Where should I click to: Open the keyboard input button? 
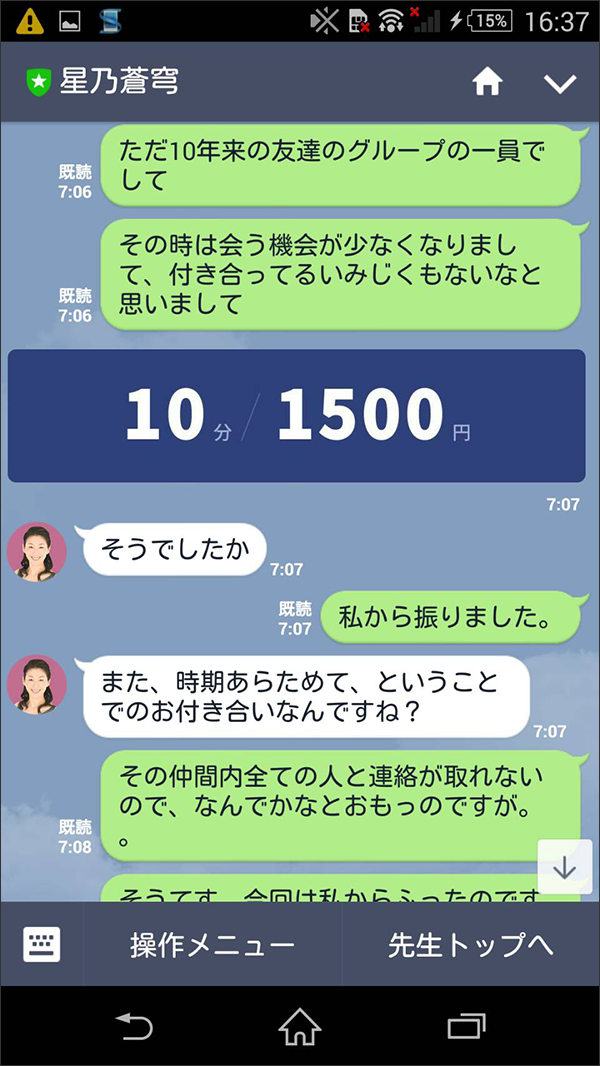pos(42,944)
